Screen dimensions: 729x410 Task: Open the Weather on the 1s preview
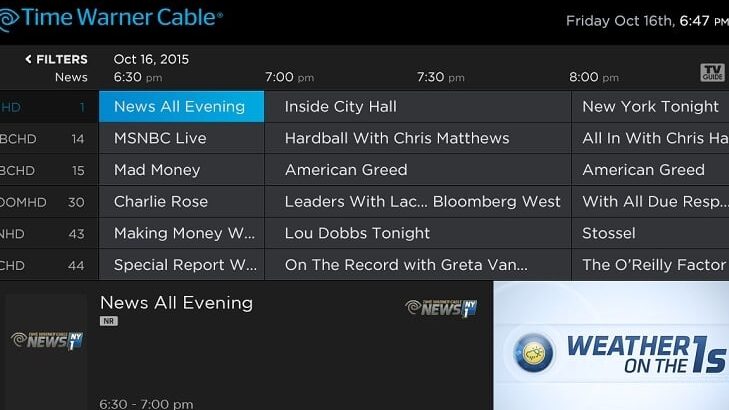[x=611, y=346]
